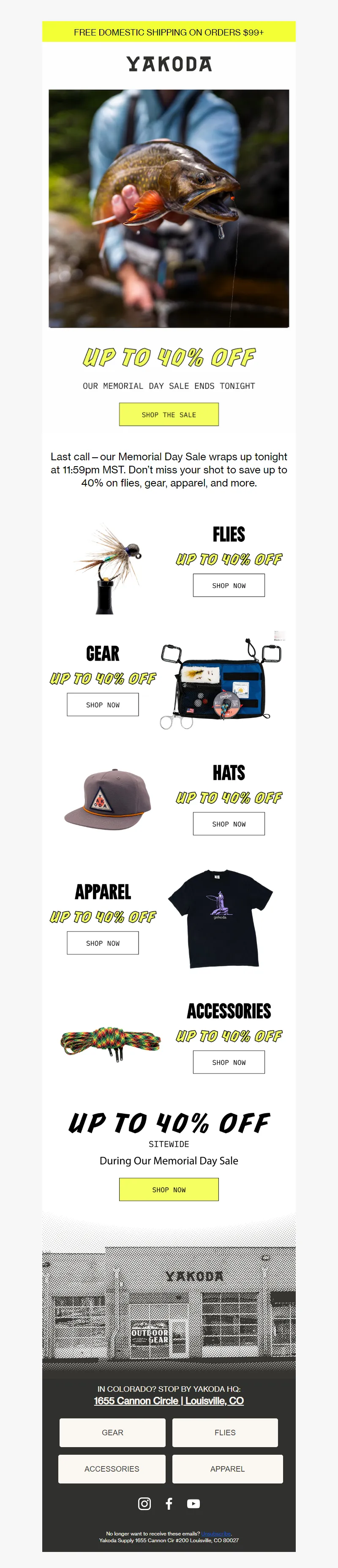Screen dimensions: 338x1568
Task: Visit Yakoda's Facebook page
Action: click(169, 1503)
